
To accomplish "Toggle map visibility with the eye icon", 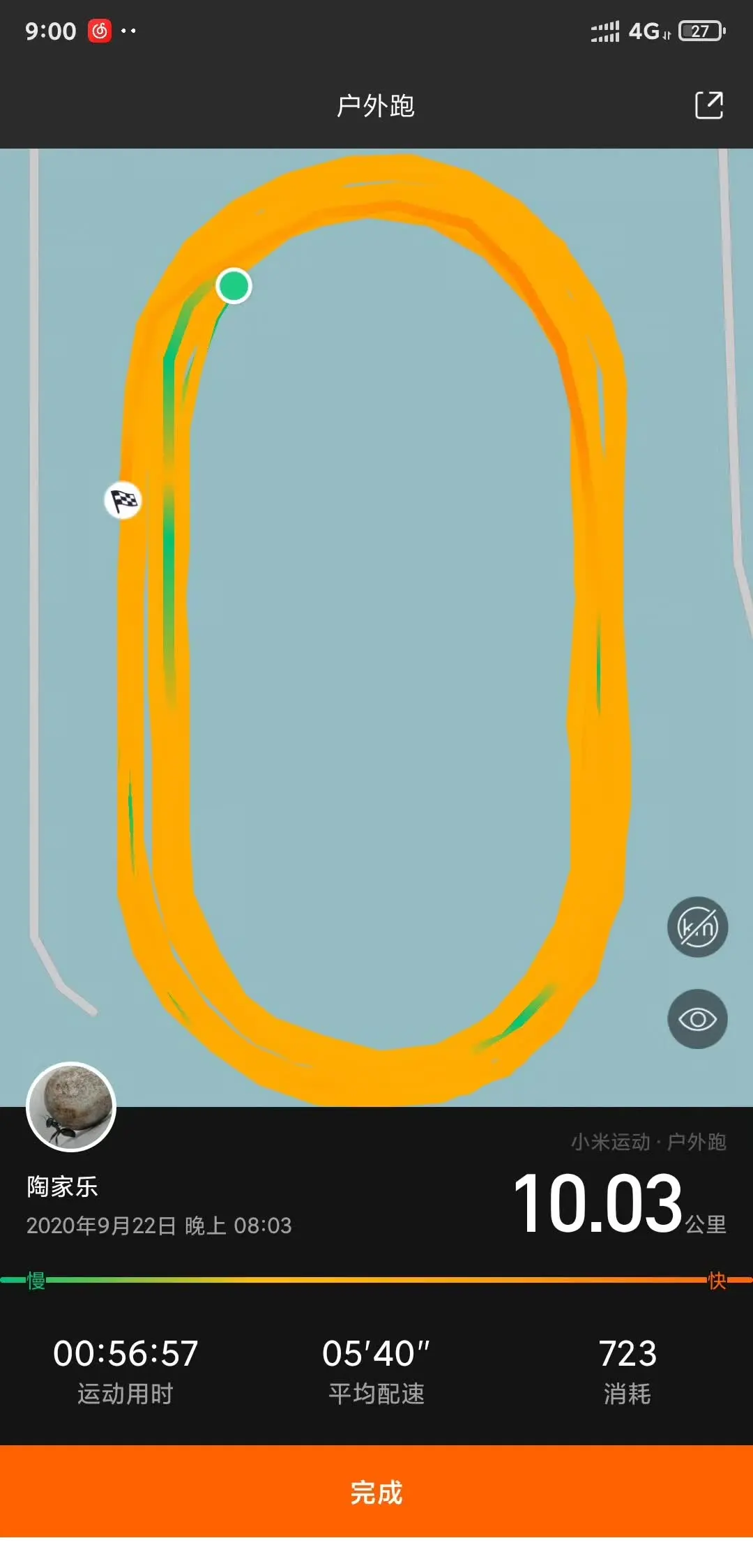I will 697,1019.
